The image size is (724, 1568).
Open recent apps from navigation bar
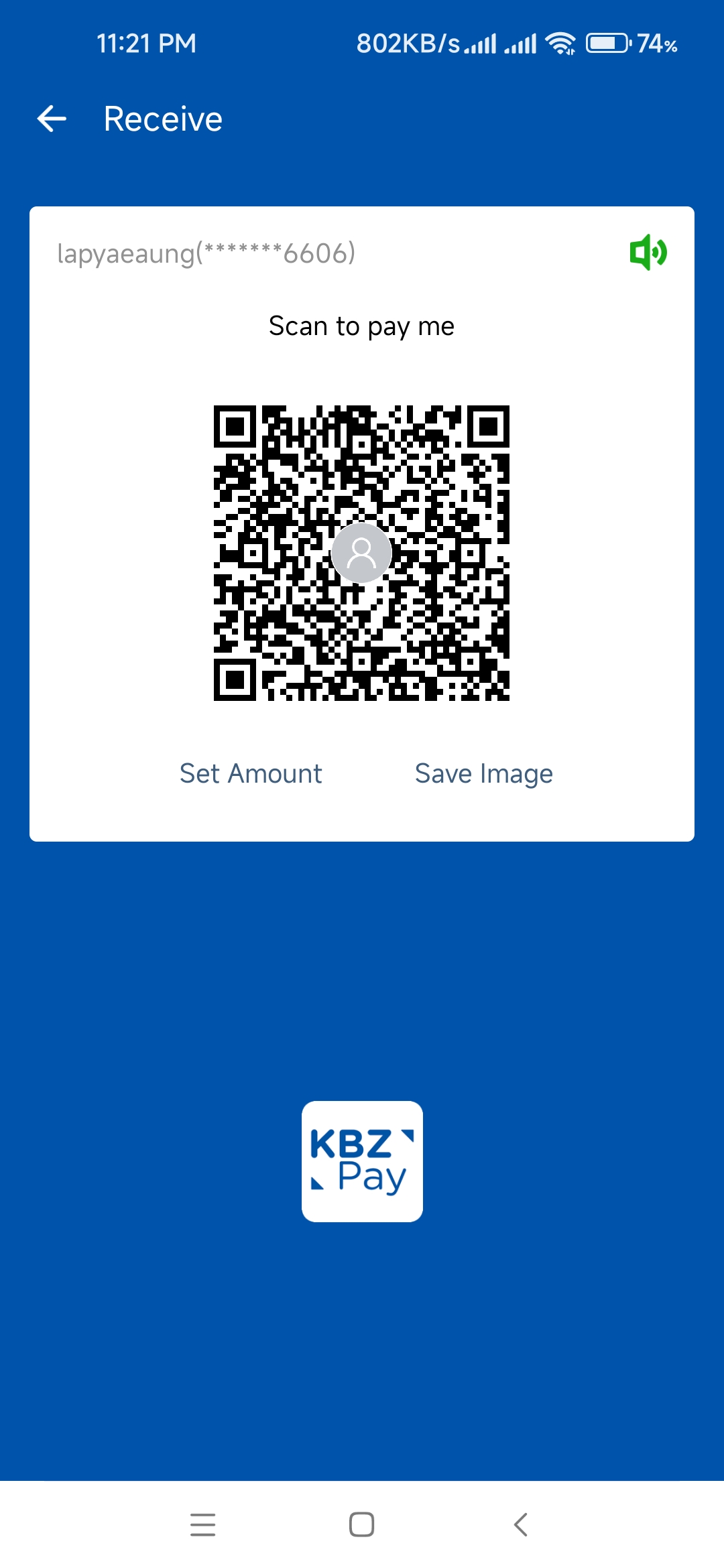pos(202,1524)
